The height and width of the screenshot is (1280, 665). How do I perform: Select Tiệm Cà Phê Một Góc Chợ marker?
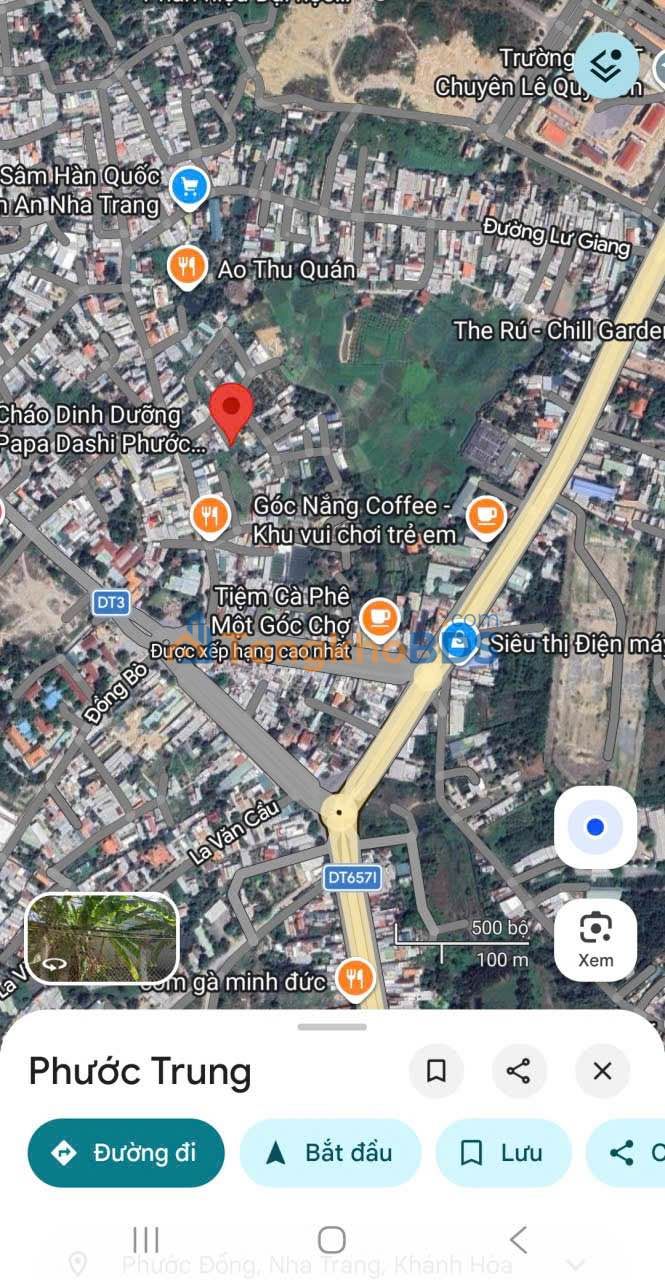379,617
